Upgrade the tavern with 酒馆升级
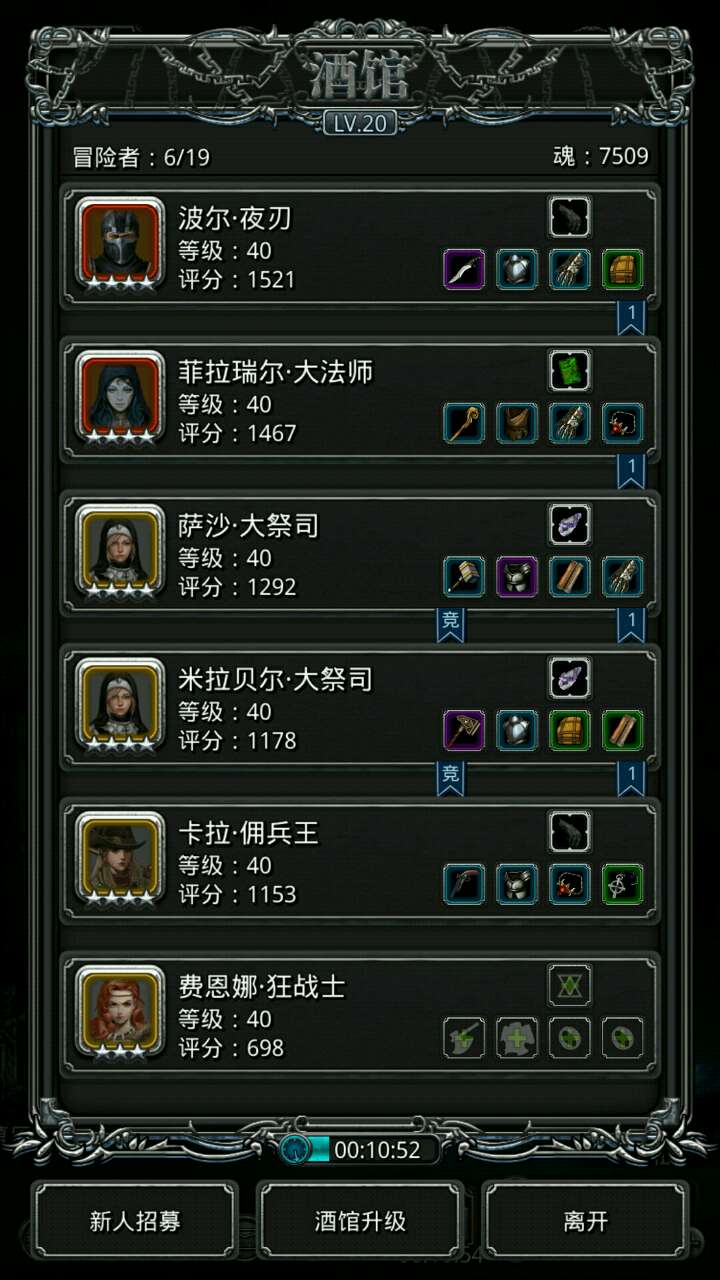This screenshot has width=720, height=1280. click(x=360, y=1221)
